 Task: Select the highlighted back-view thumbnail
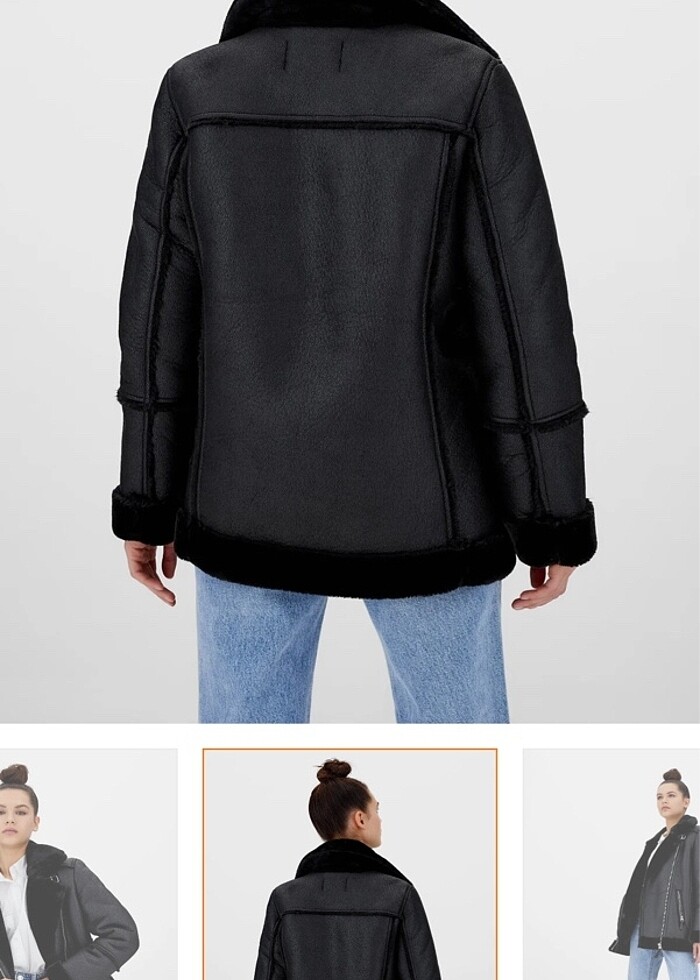(350, 865)
